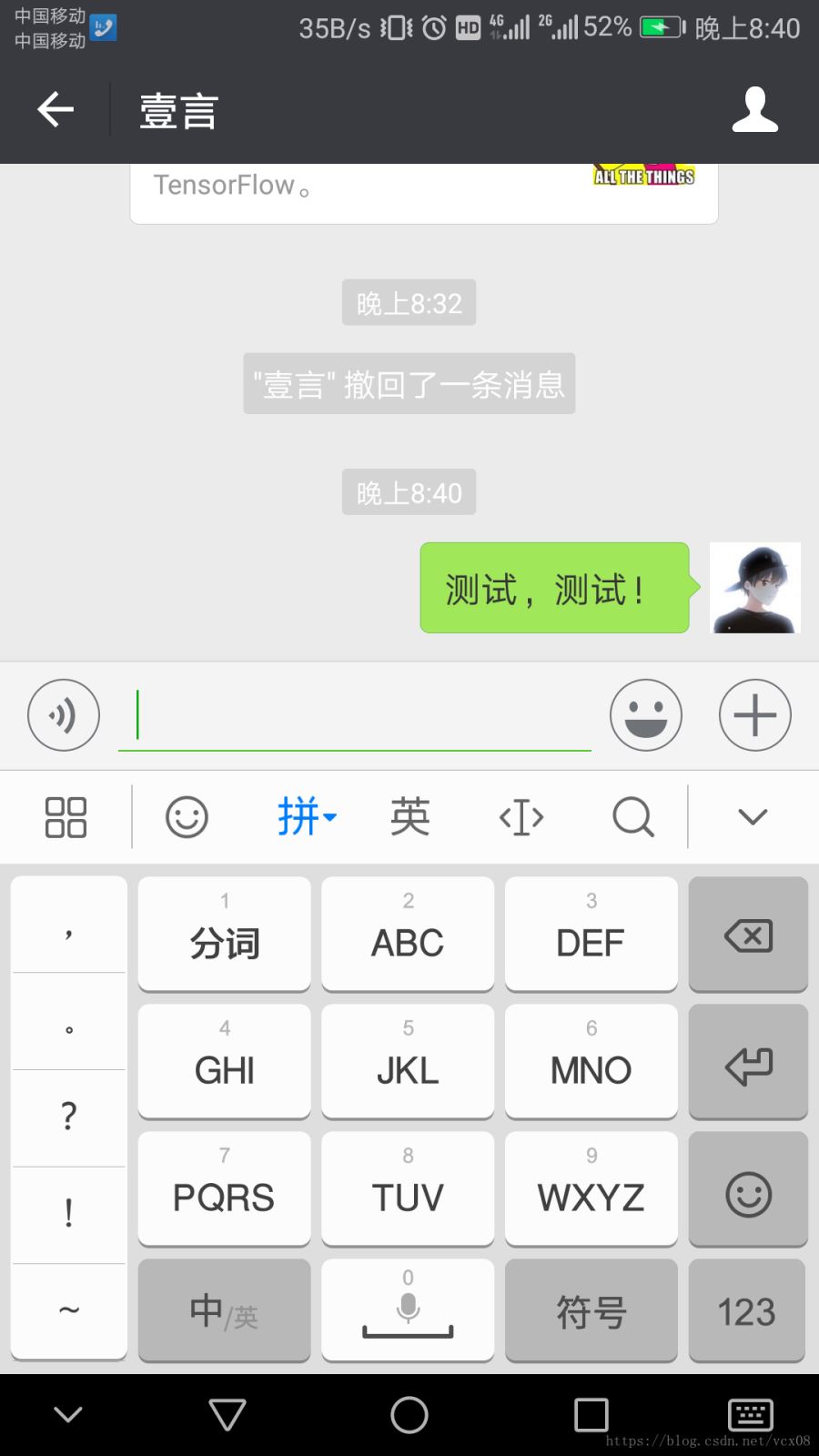819x1456 pixels.
Task: Hide keyboard via navigation bar keyboard icon
Action: pyautogui.click(x=748, y=1415)
